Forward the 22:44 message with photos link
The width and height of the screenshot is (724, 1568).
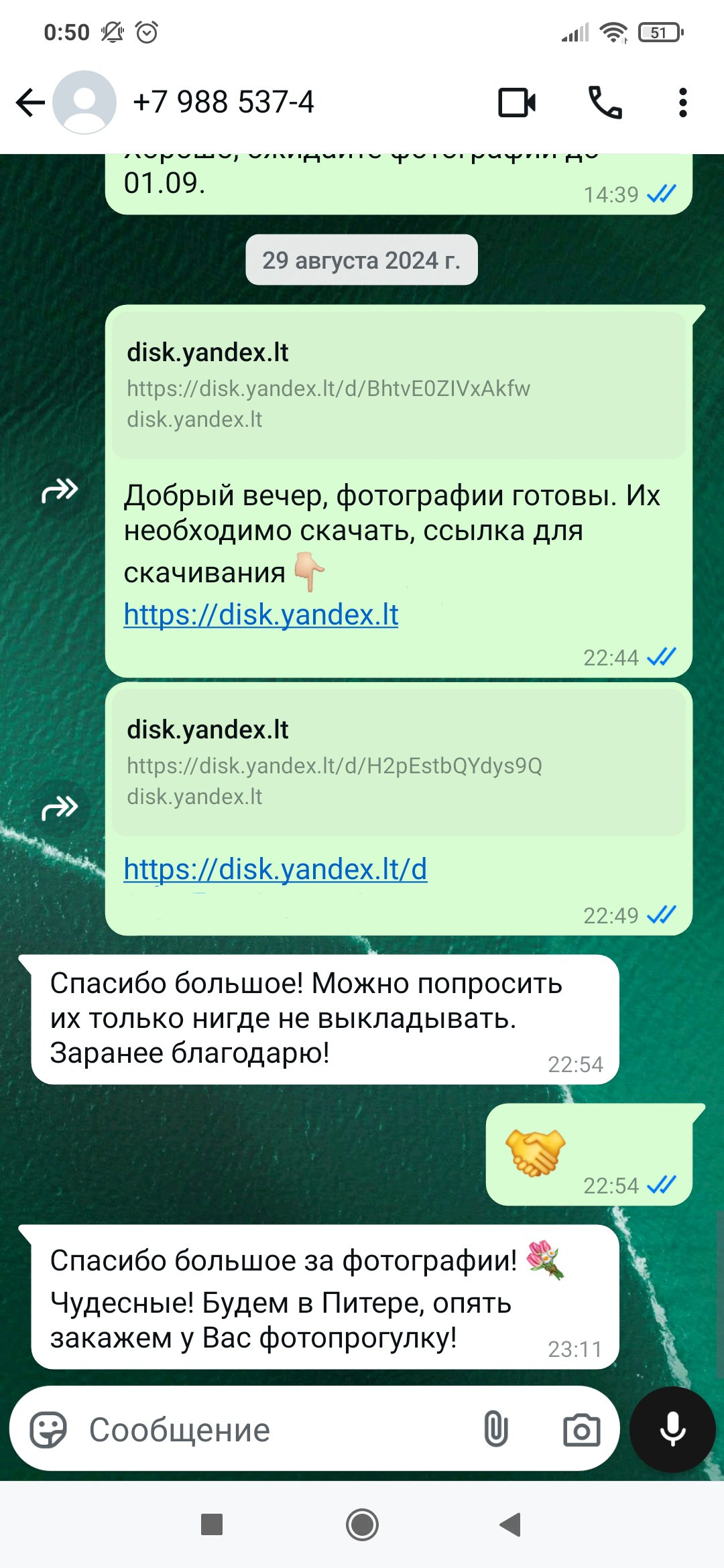point(60,491)
